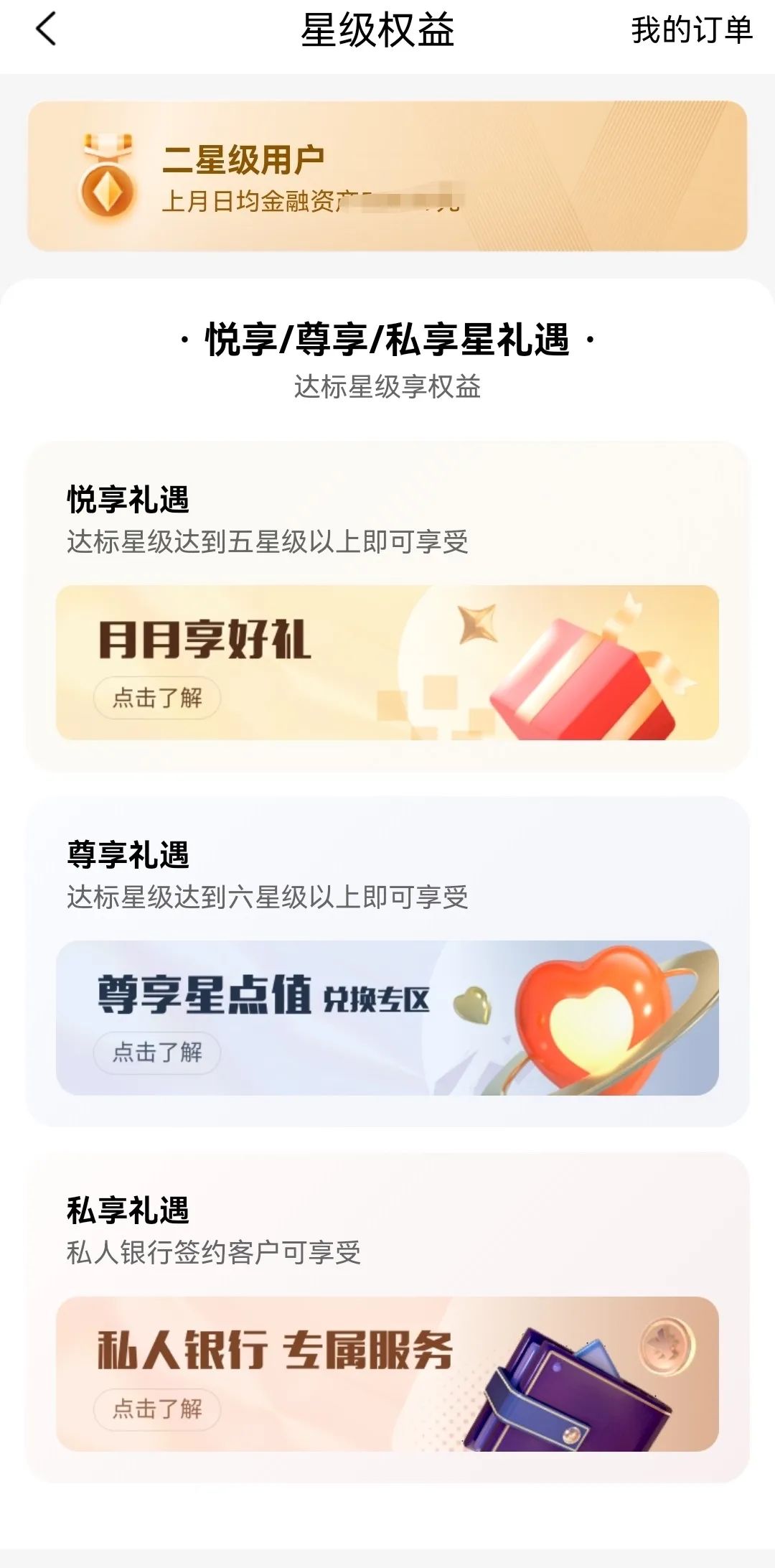775x1568 pixels.
Task: Open 我的订单 in the header
Action: pos(691,30)
